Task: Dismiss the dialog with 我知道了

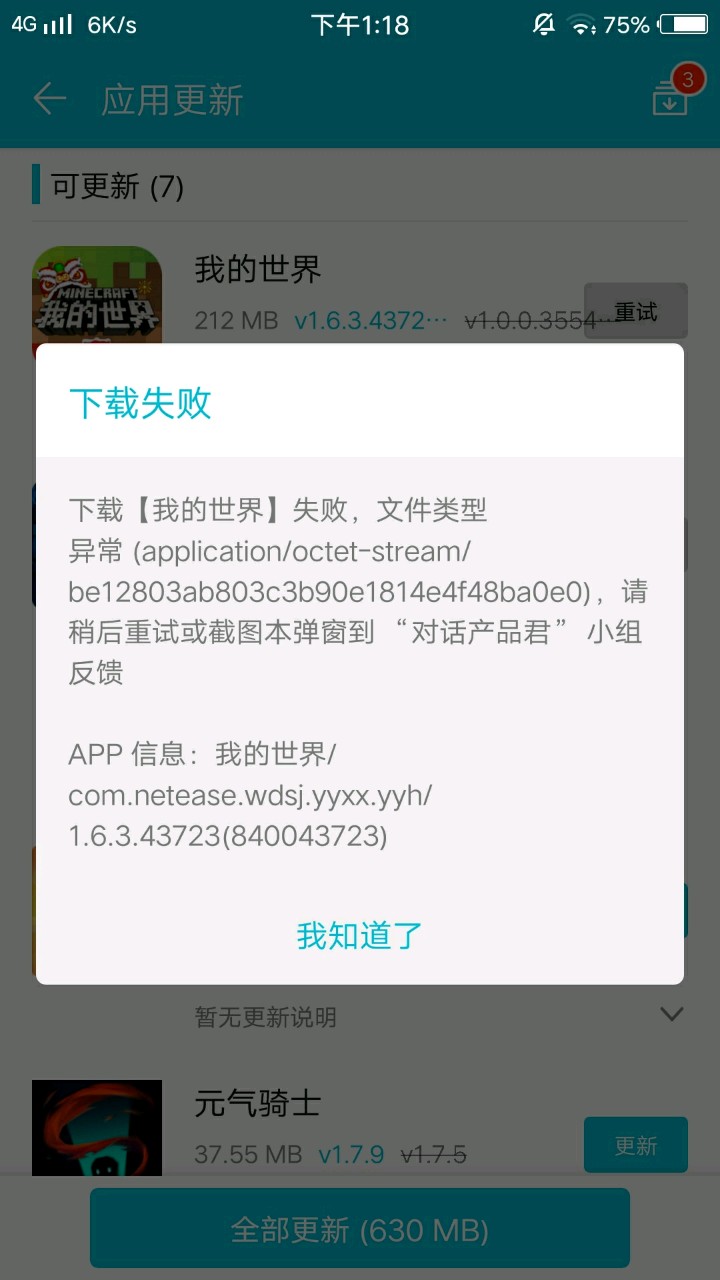Action: click(x=360, y=935)
